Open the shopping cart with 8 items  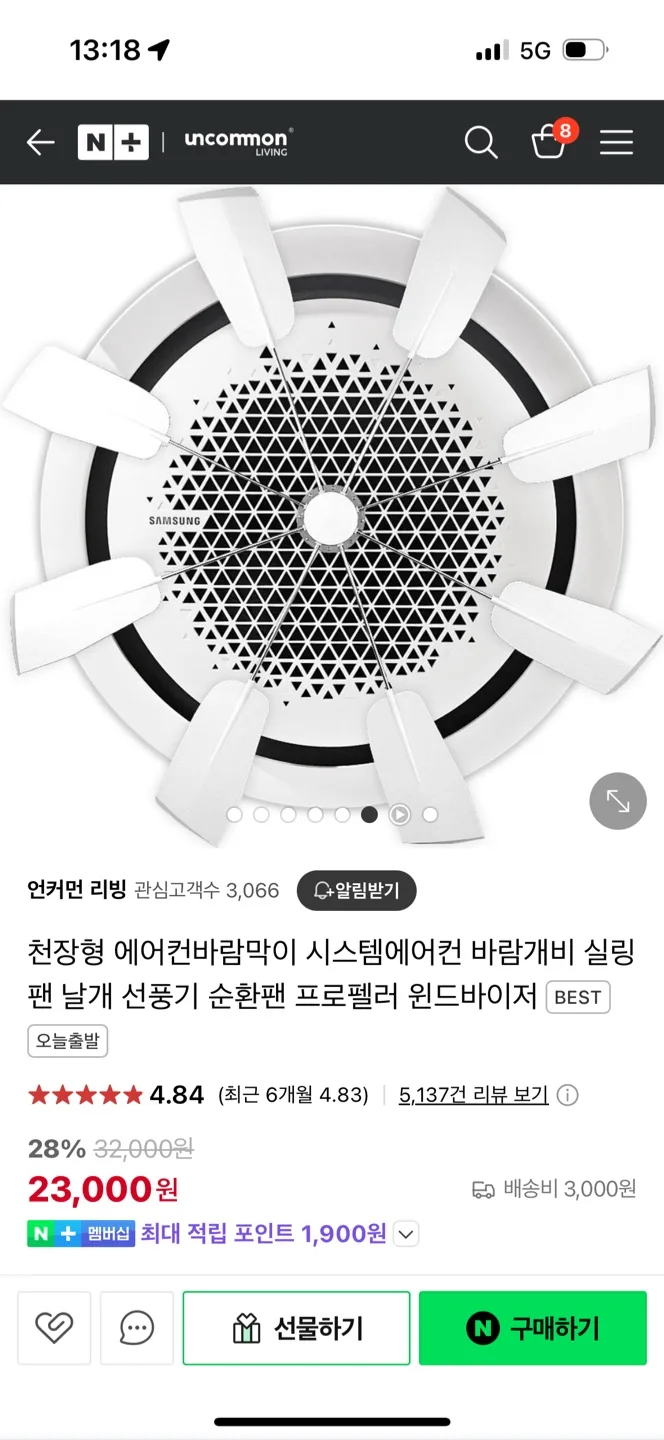click(551, 140)
